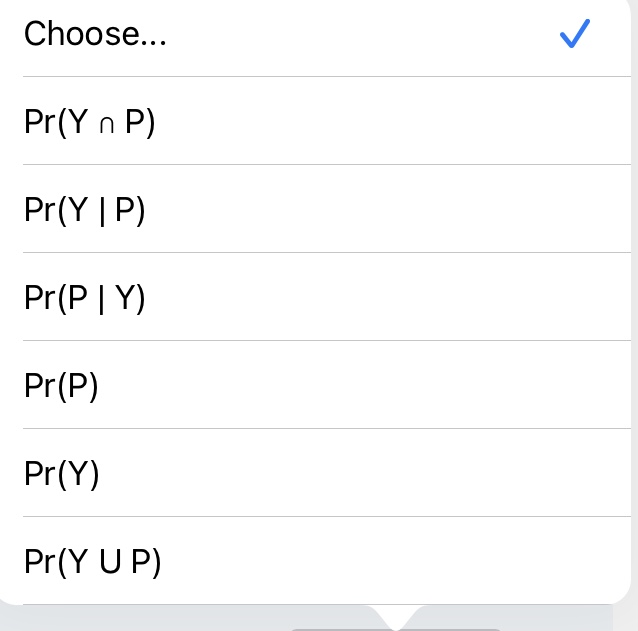This screenshot has width=638, height=631.
Task: Select the checked Choose... option
Action: [300, 35]
